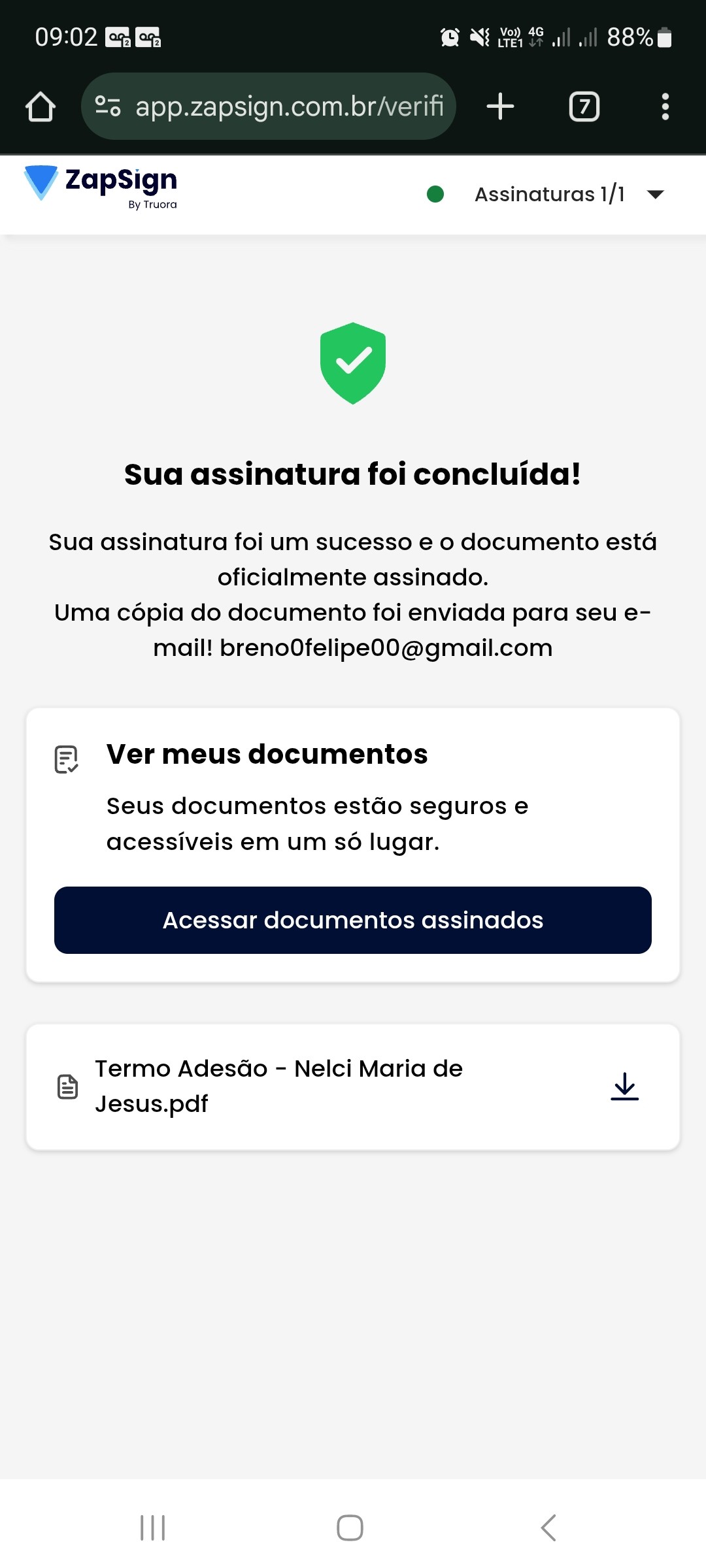Go to the browser home page
Screen dimensions: 706x1568
[41, 106]
